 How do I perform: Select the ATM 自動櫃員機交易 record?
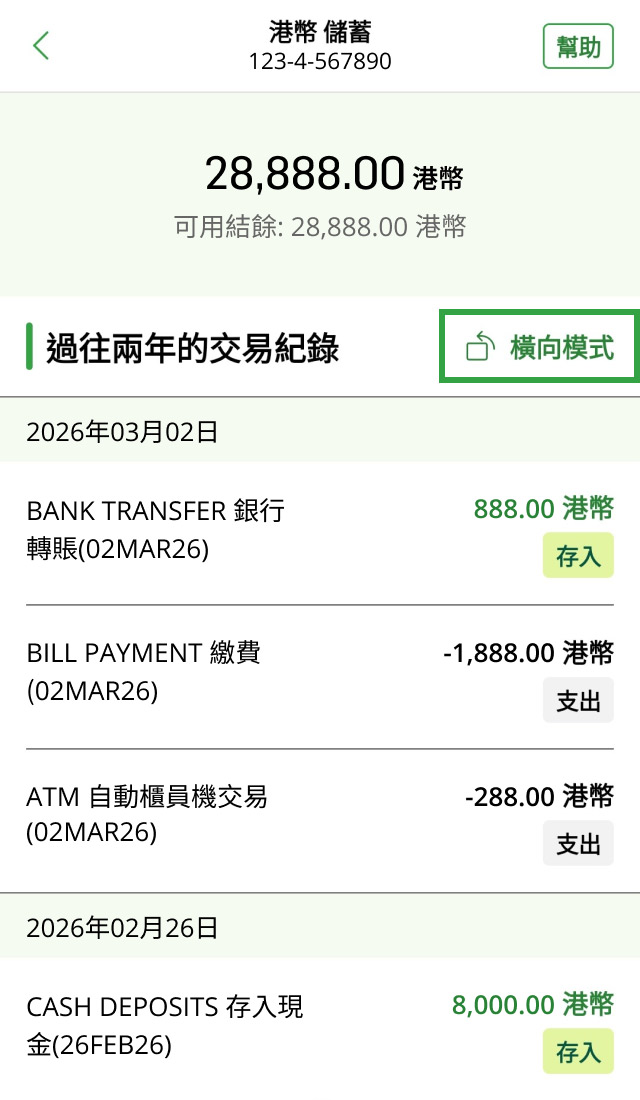[320, 820]
